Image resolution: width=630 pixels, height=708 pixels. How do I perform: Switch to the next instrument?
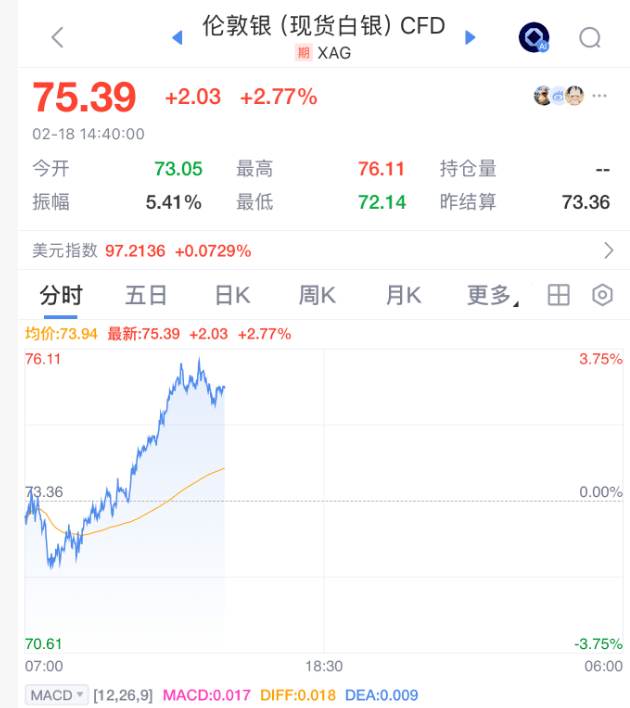pyautogui.click(x=470, y=38)
